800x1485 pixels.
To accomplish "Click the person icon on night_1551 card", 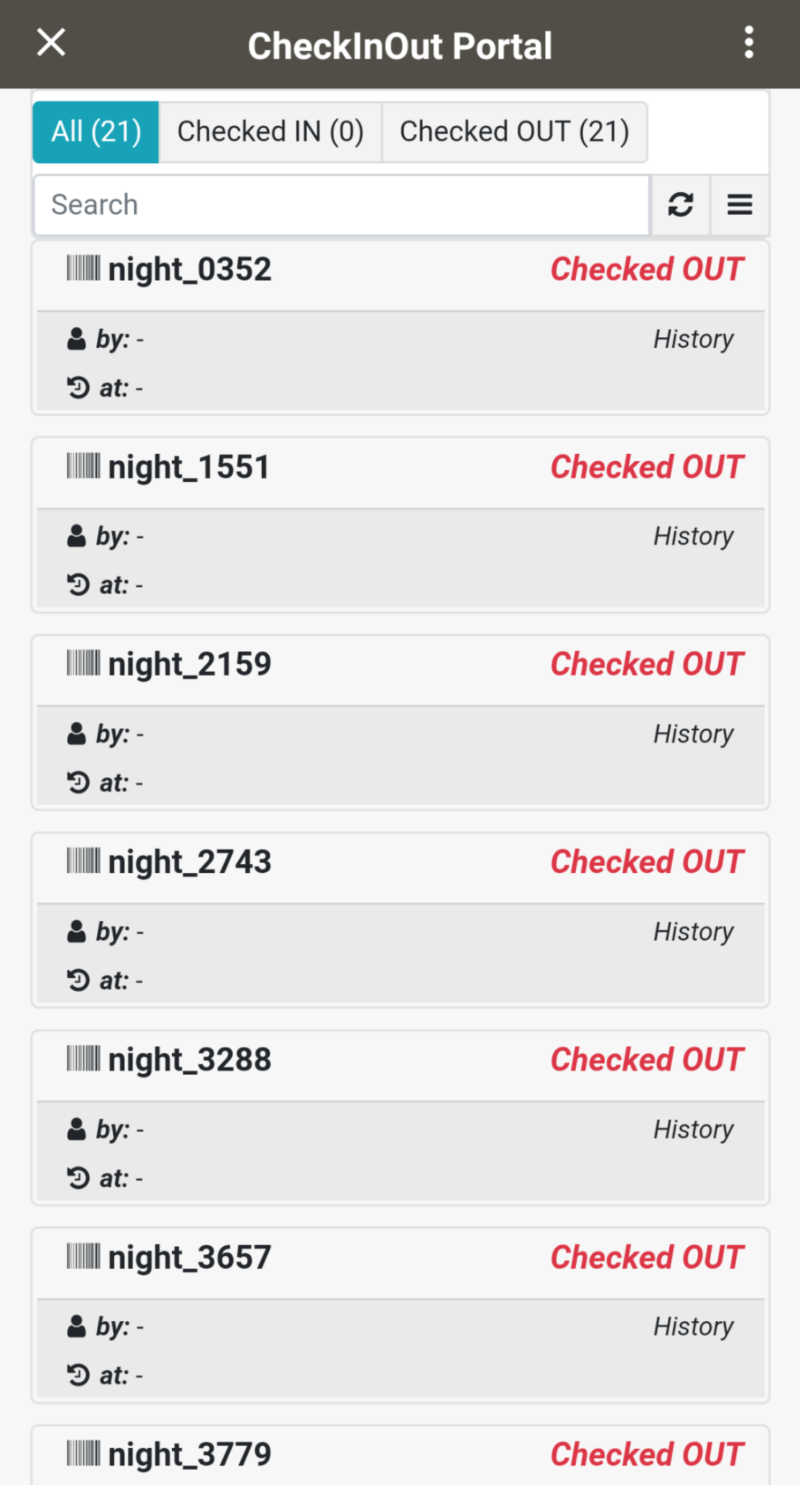I will pyautogui.click(x=77, y=535).
